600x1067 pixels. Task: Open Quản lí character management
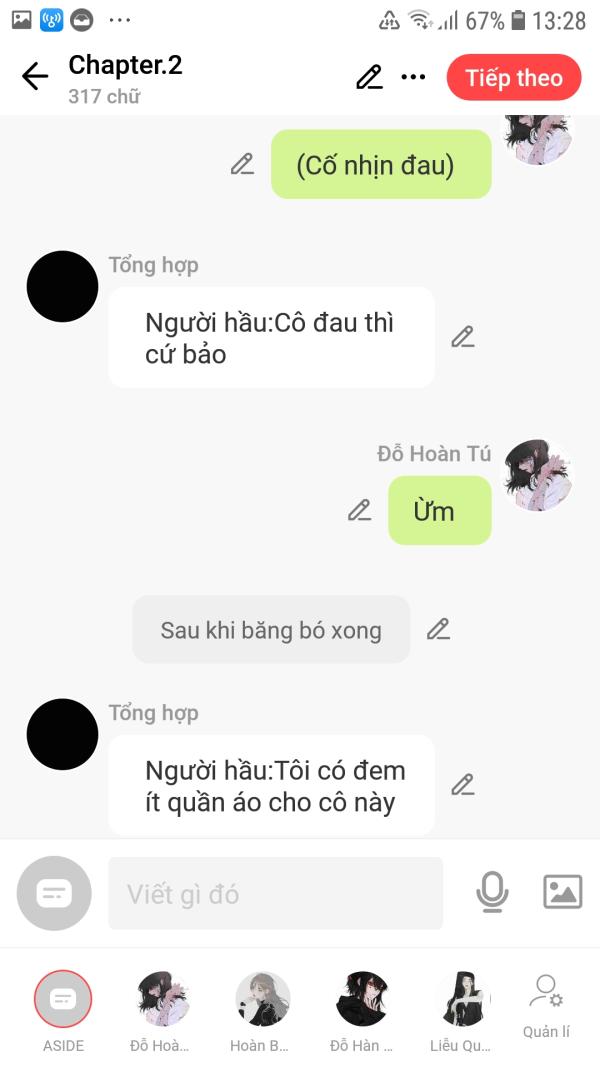click(546, 1007)
